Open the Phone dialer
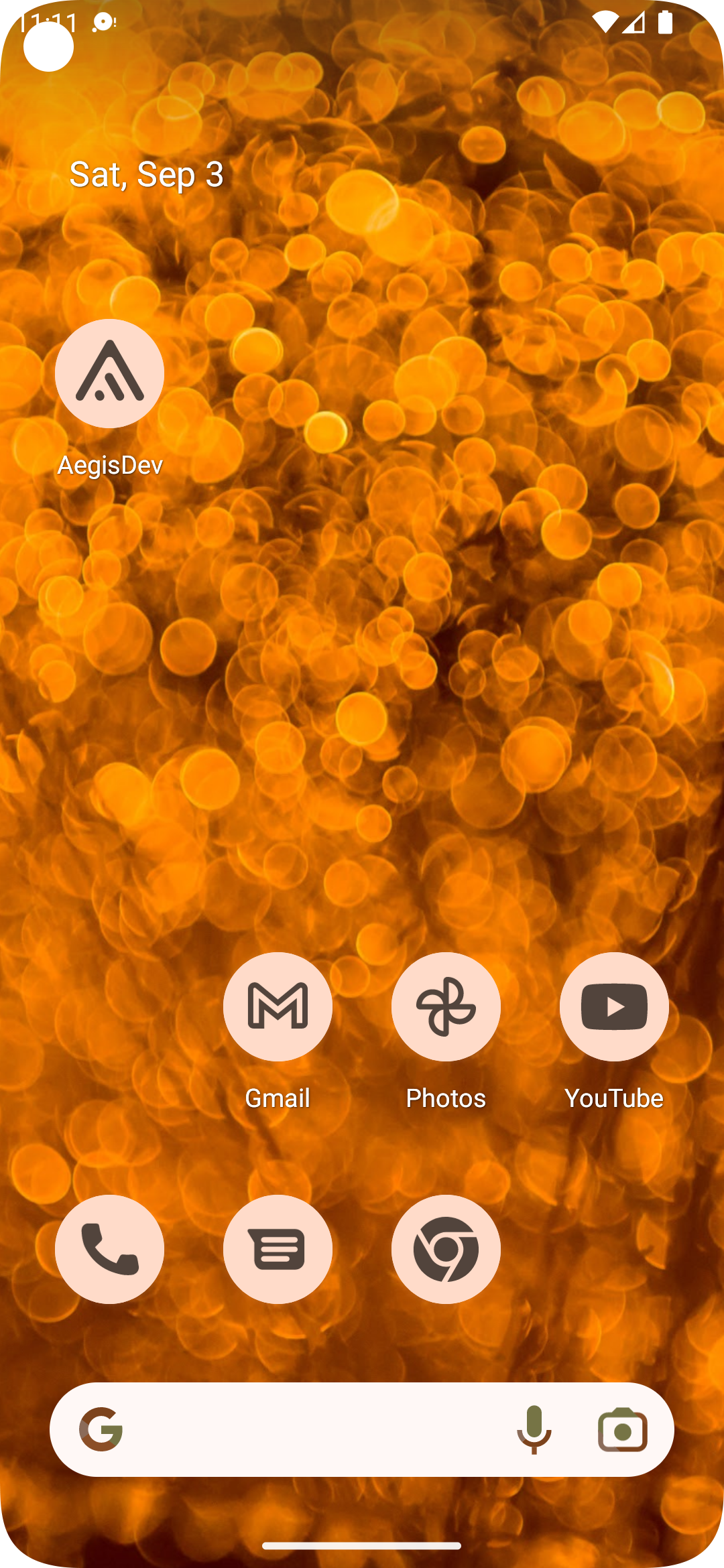This screenshot has width=724, height=1568. [109, 1249]
